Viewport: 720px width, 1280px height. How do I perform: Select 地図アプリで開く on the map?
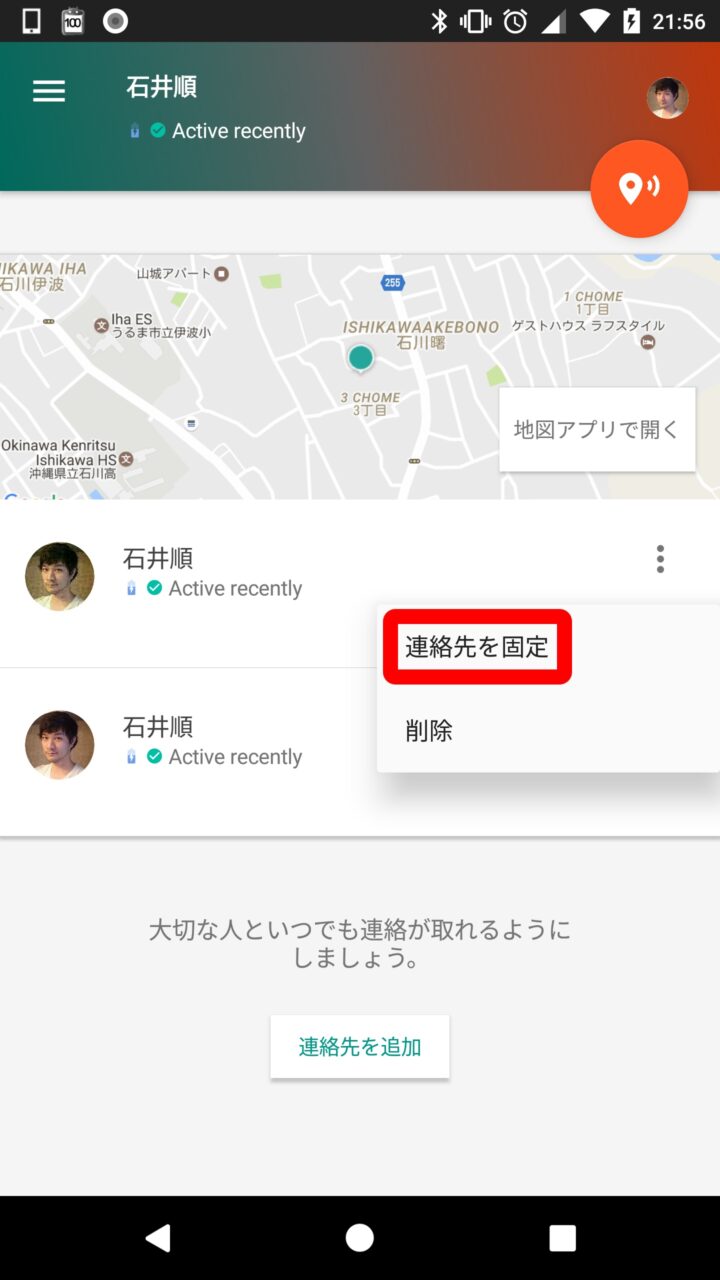(x=597, y=430)
